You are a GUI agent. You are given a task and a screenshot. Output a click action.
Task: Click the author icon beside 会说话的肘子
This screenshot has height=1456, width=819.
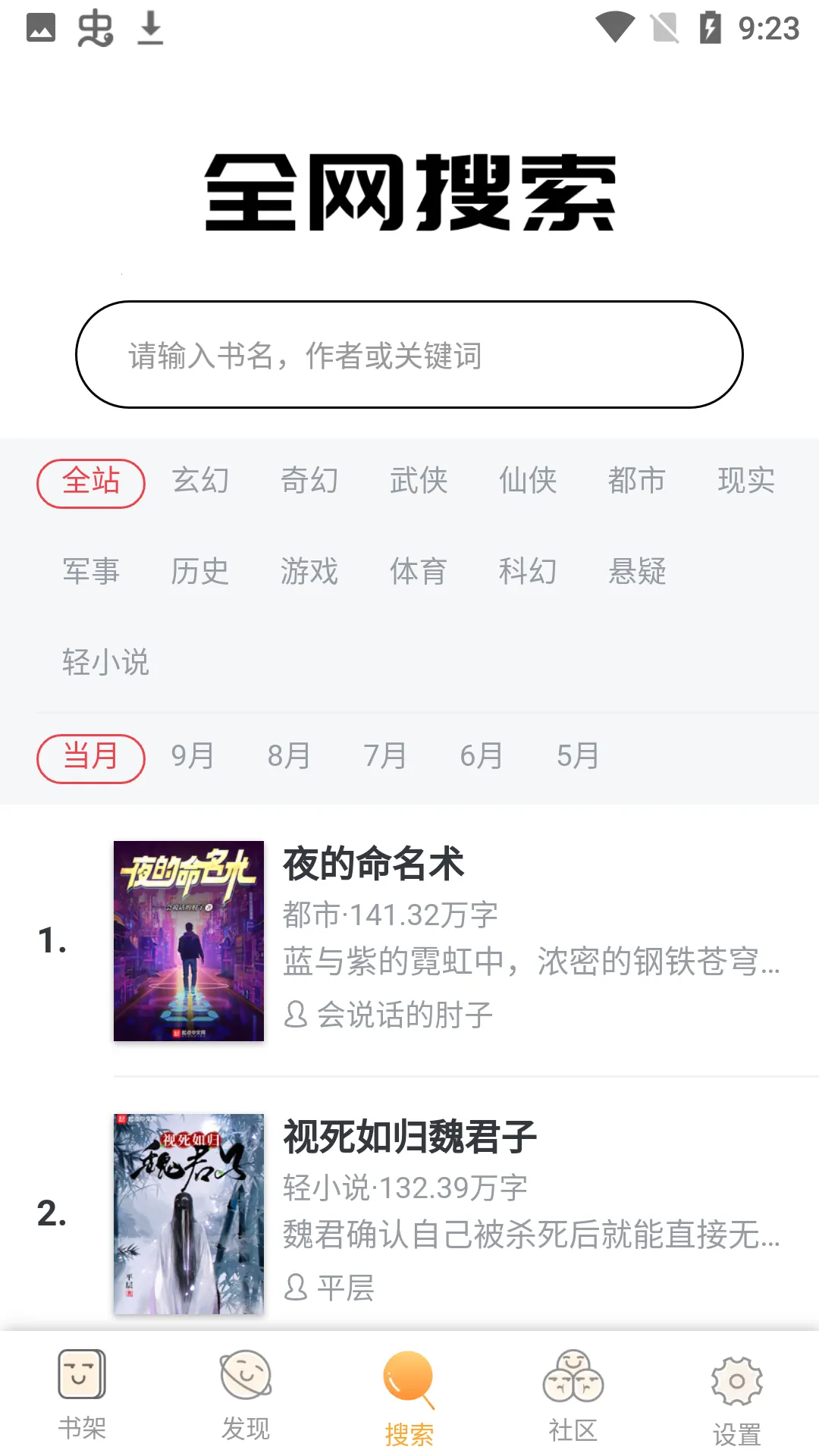(295, 1012)
